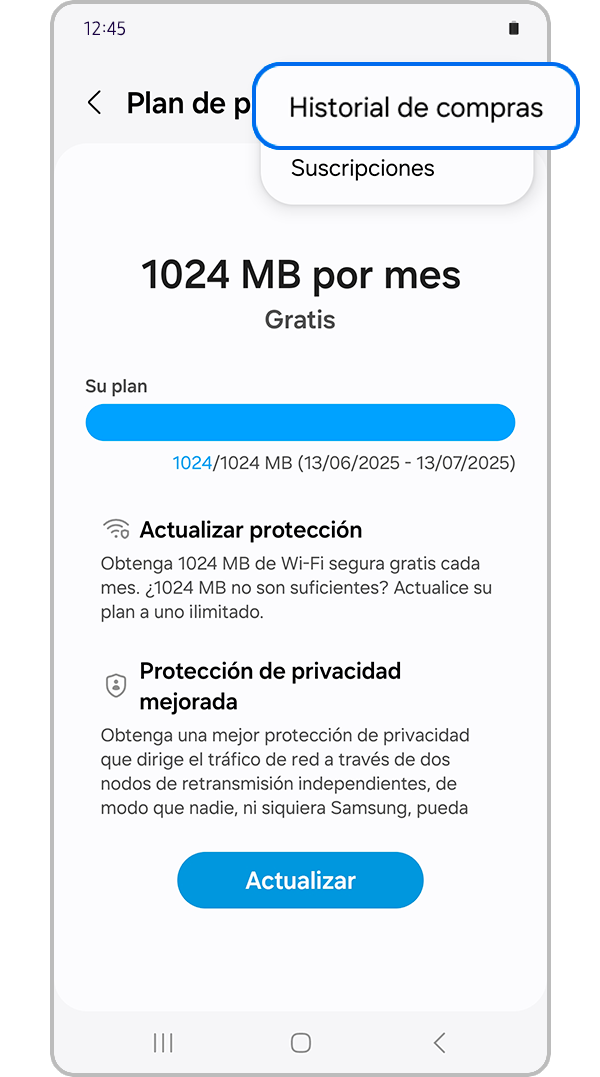Open recent apps from navigation bar
This screenshot has width=600, height=1077.
tap(163, 1043)
